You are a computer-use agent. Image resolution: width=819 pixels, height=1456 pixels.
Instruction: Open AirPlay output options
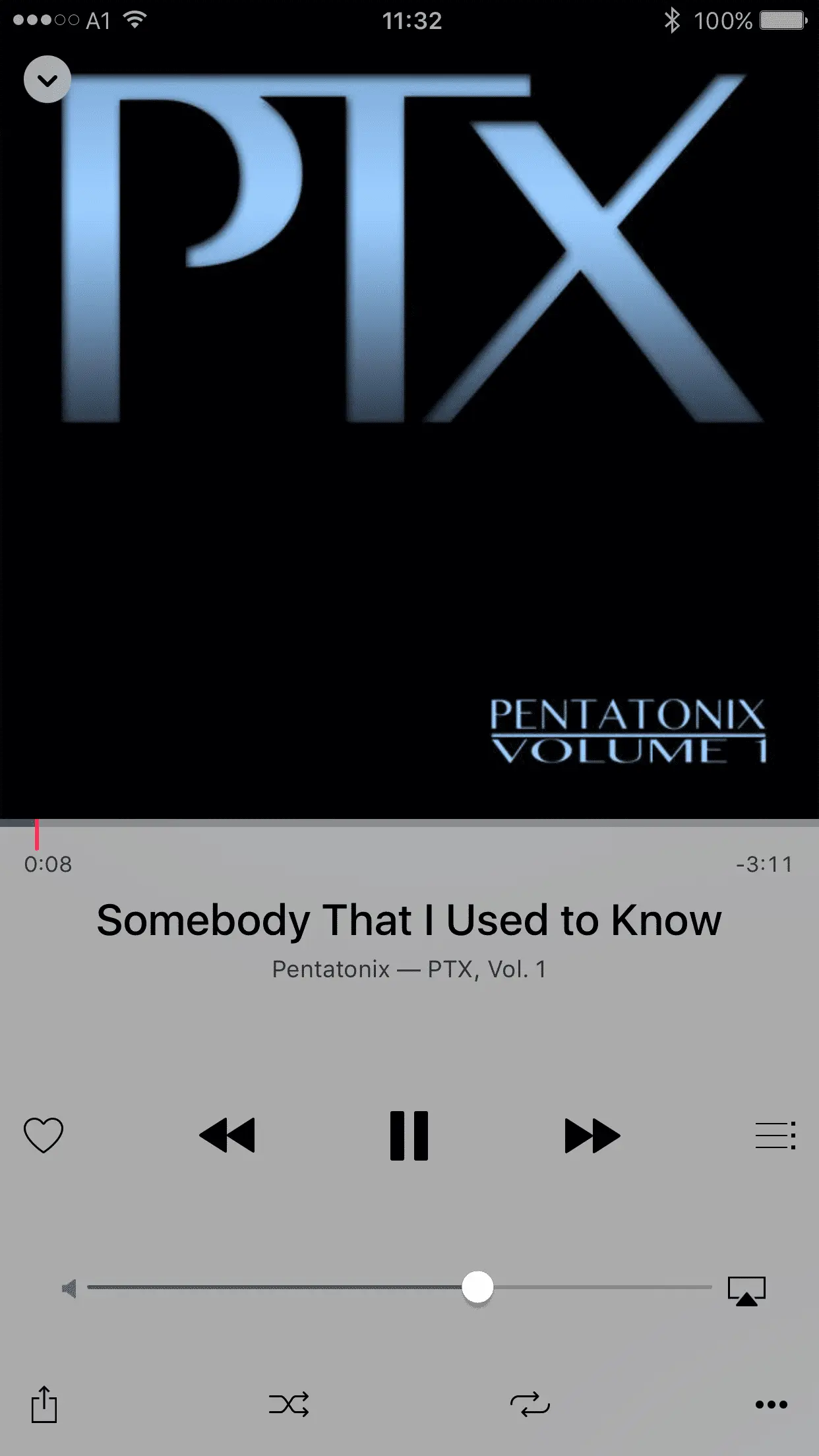pos(746,1290)
